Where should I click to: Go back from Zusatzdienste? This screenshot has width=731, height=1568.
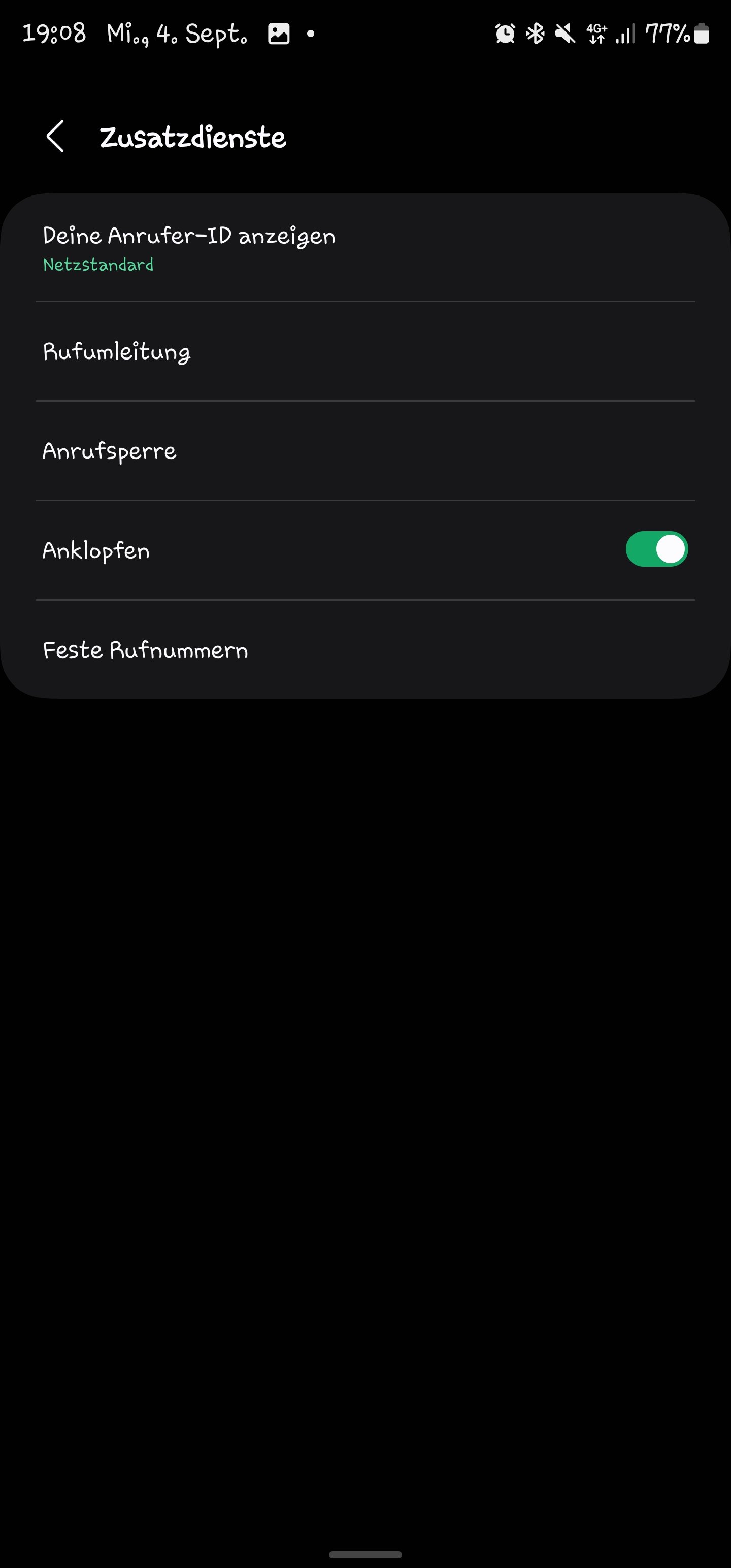coord(55,137)
